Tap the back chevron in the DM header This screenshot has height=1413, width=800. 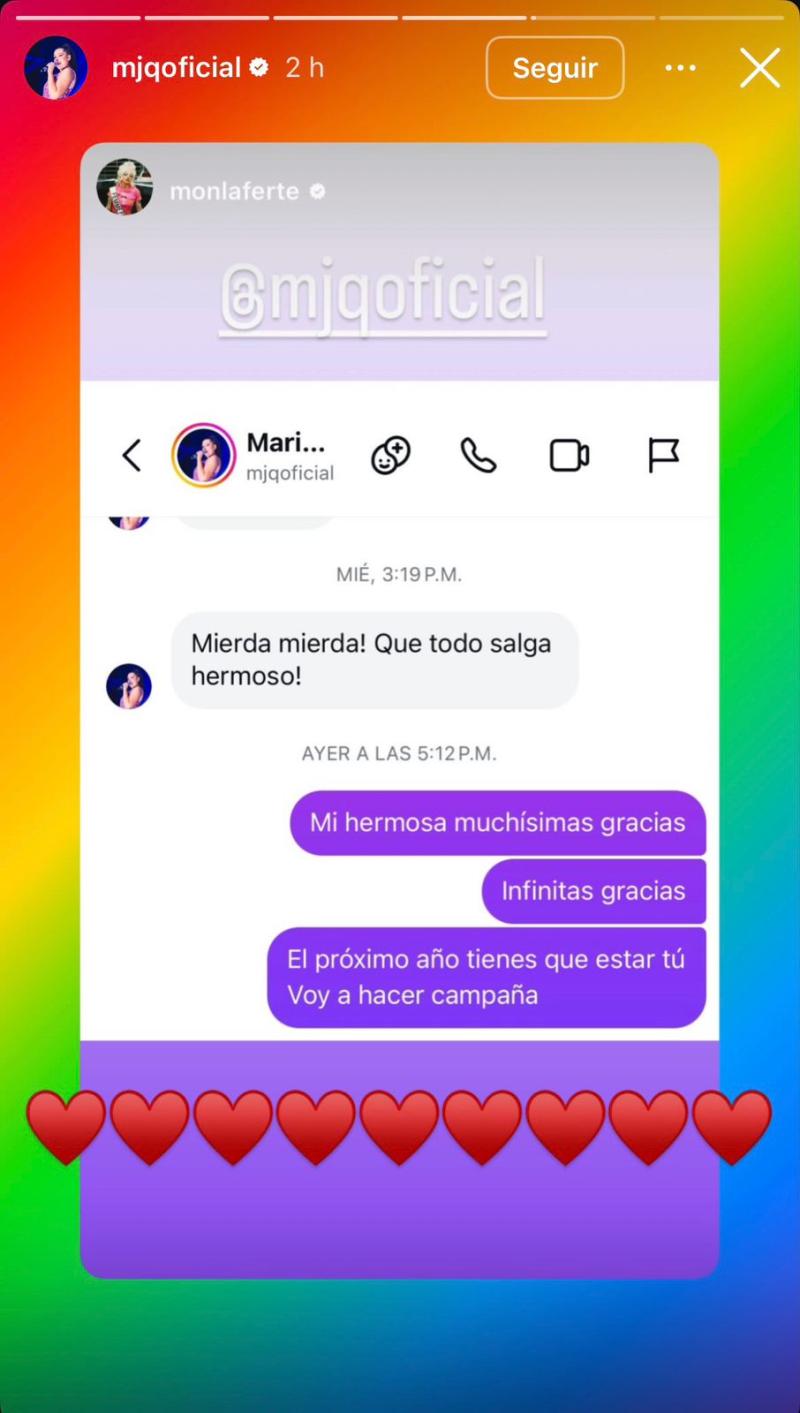(130, 455)
